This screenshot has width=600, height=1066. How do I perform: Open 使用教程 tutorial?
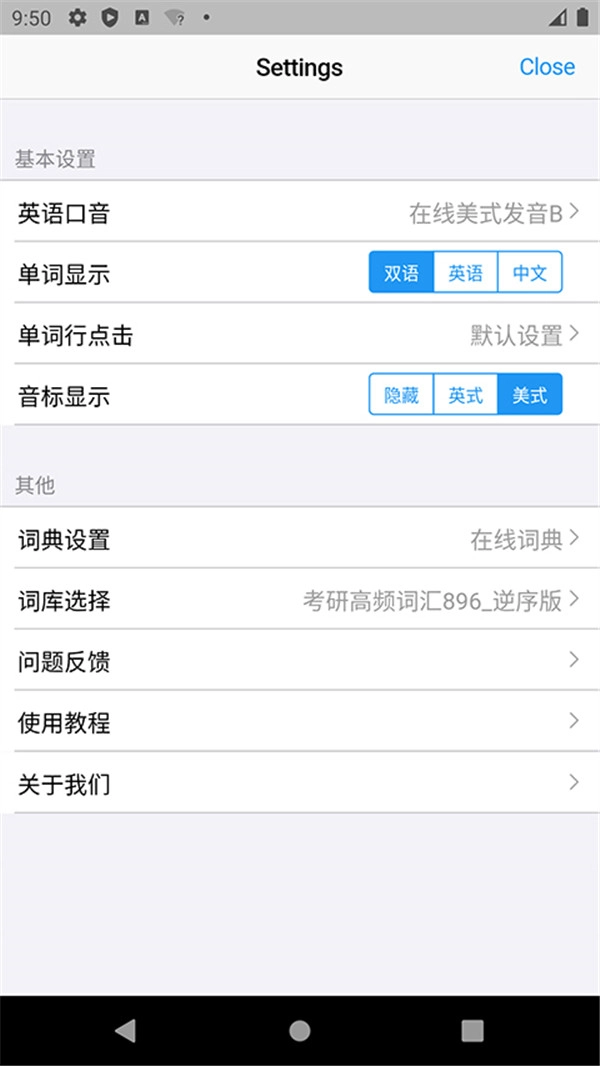tap(300, 721)
